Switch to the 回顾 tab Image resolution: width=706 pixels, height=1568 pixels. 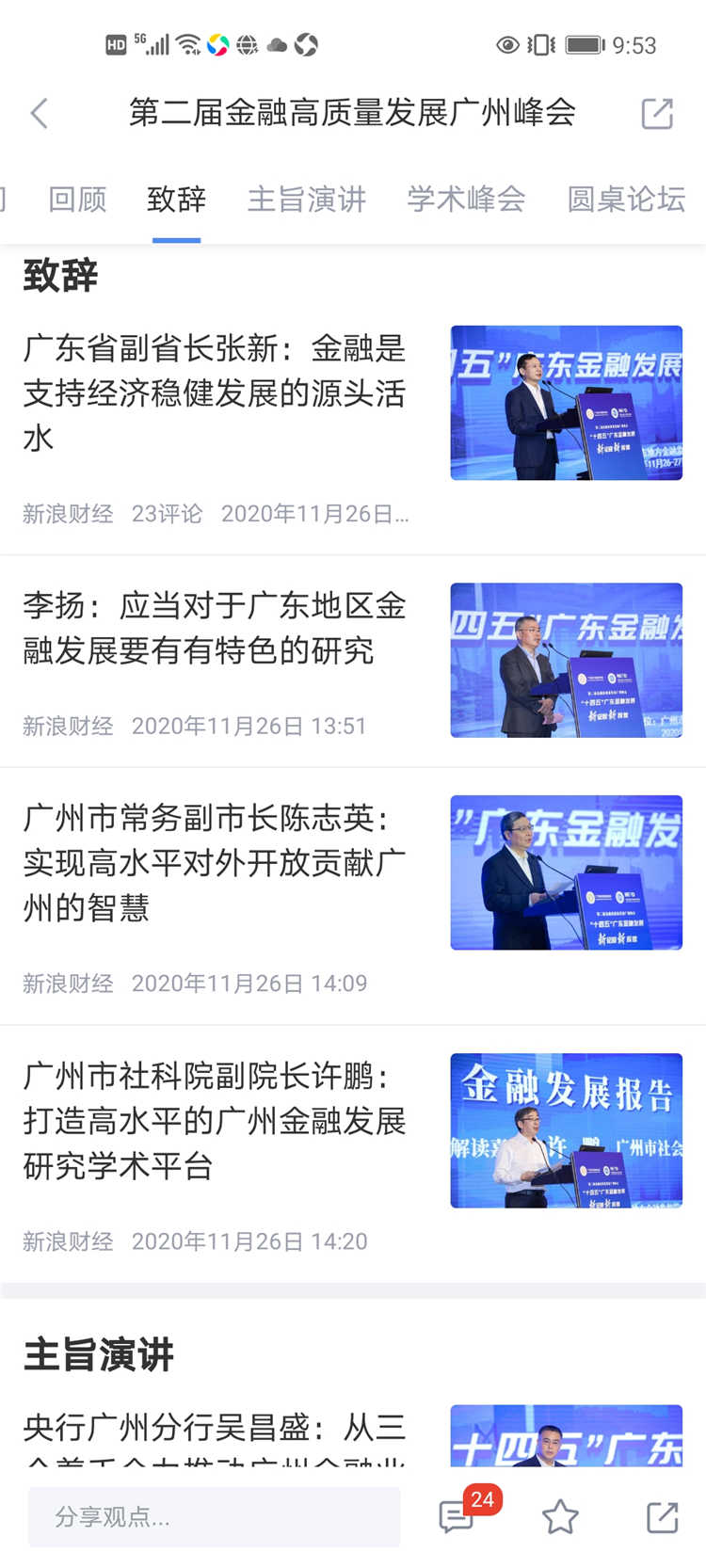pyautogui.click(x=77, y=200)
